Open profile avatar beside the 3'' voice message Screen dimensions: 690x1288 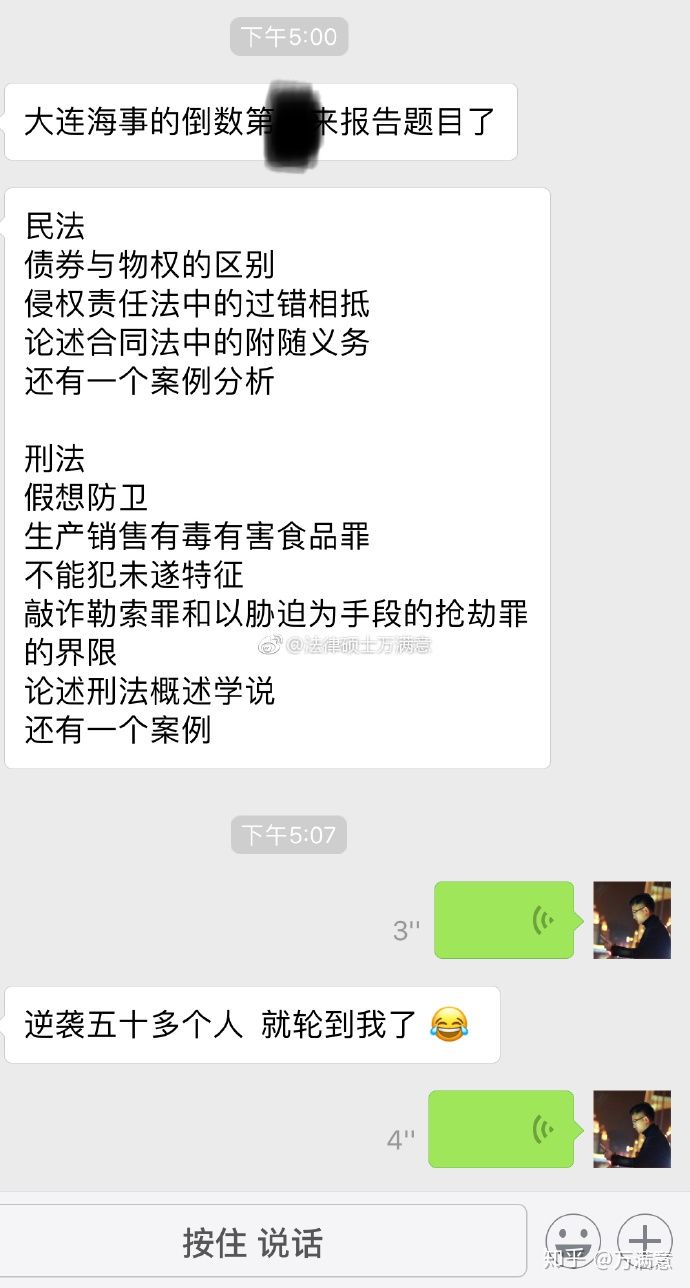coord(632,920)
